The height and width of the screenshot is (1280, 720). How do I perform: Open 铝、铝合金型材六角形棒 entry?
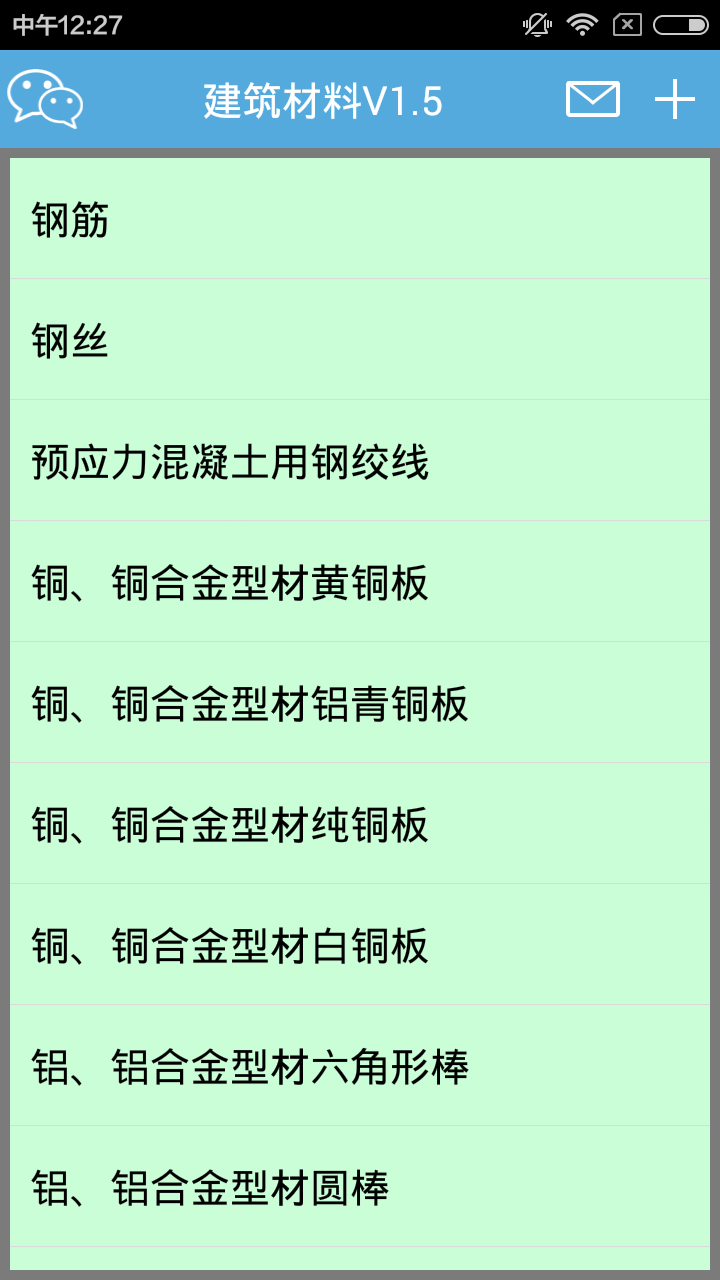coord(360,1066)
